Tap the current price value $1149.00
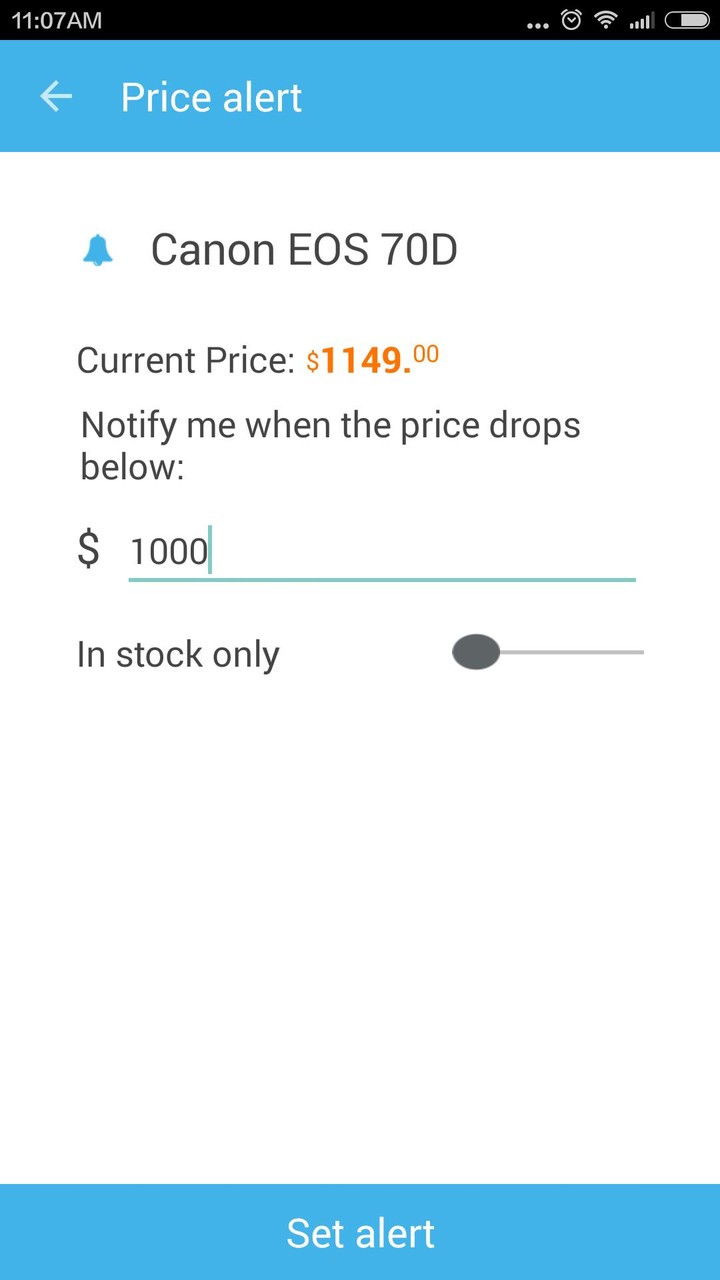Screen dimensions: 720x1280 [373, 358]
